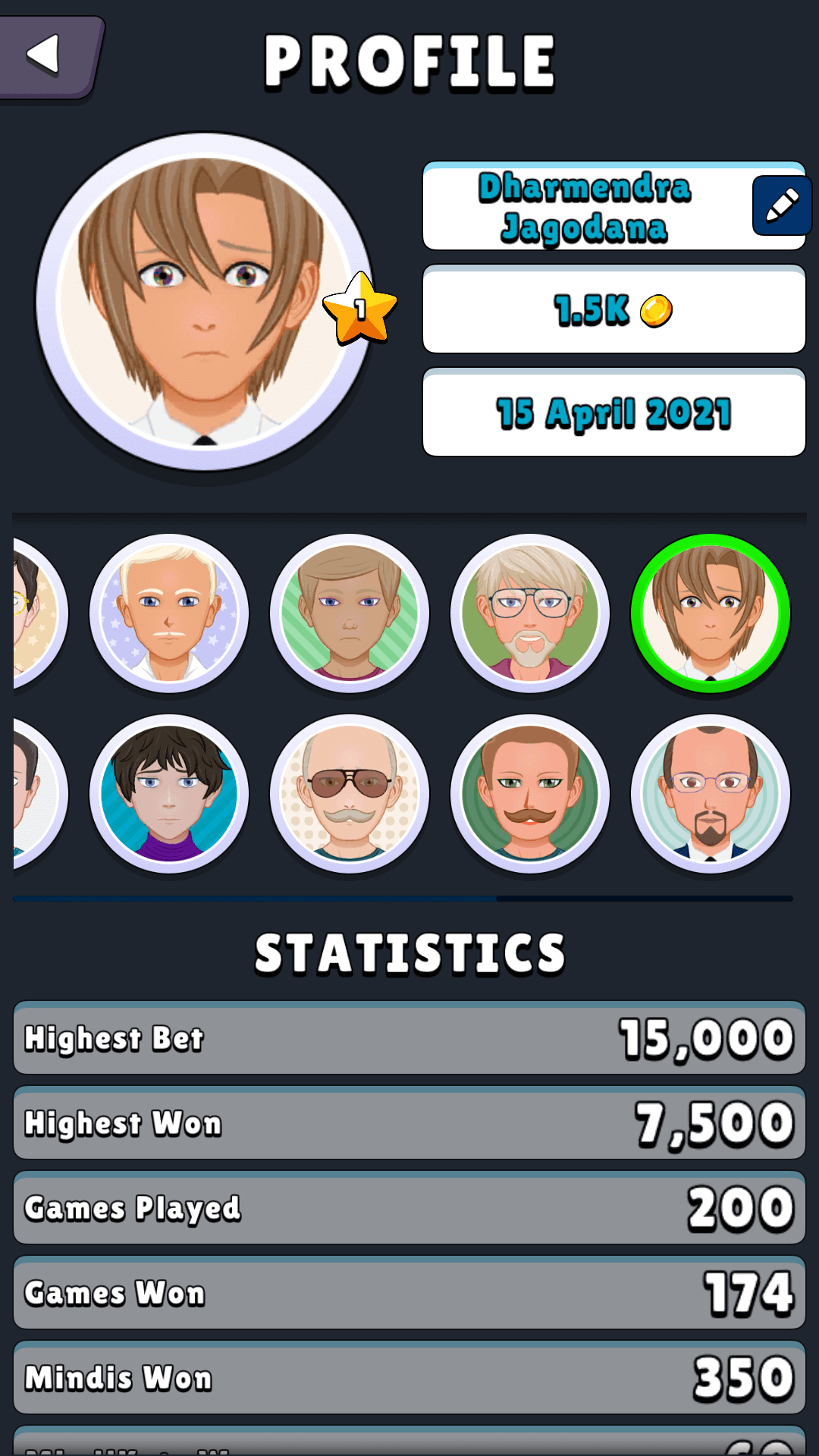Pick the black-haired avatar in purple sweater
This screenshot has height=1456, width=819.
coord(168,794)
